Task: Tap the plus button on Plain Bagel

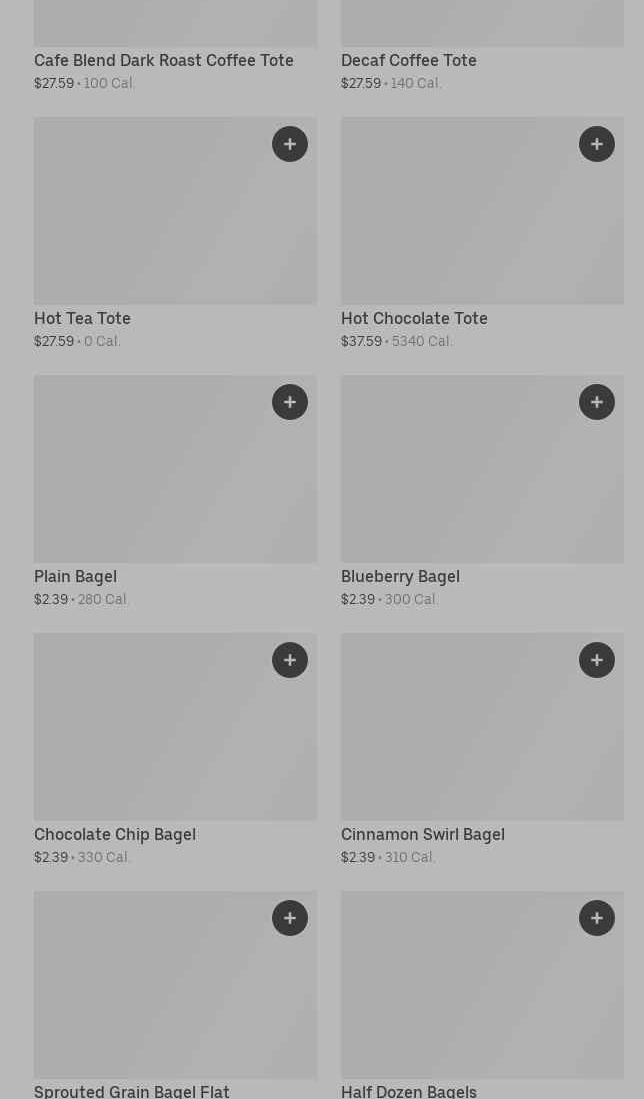Action: click(290, 402)
